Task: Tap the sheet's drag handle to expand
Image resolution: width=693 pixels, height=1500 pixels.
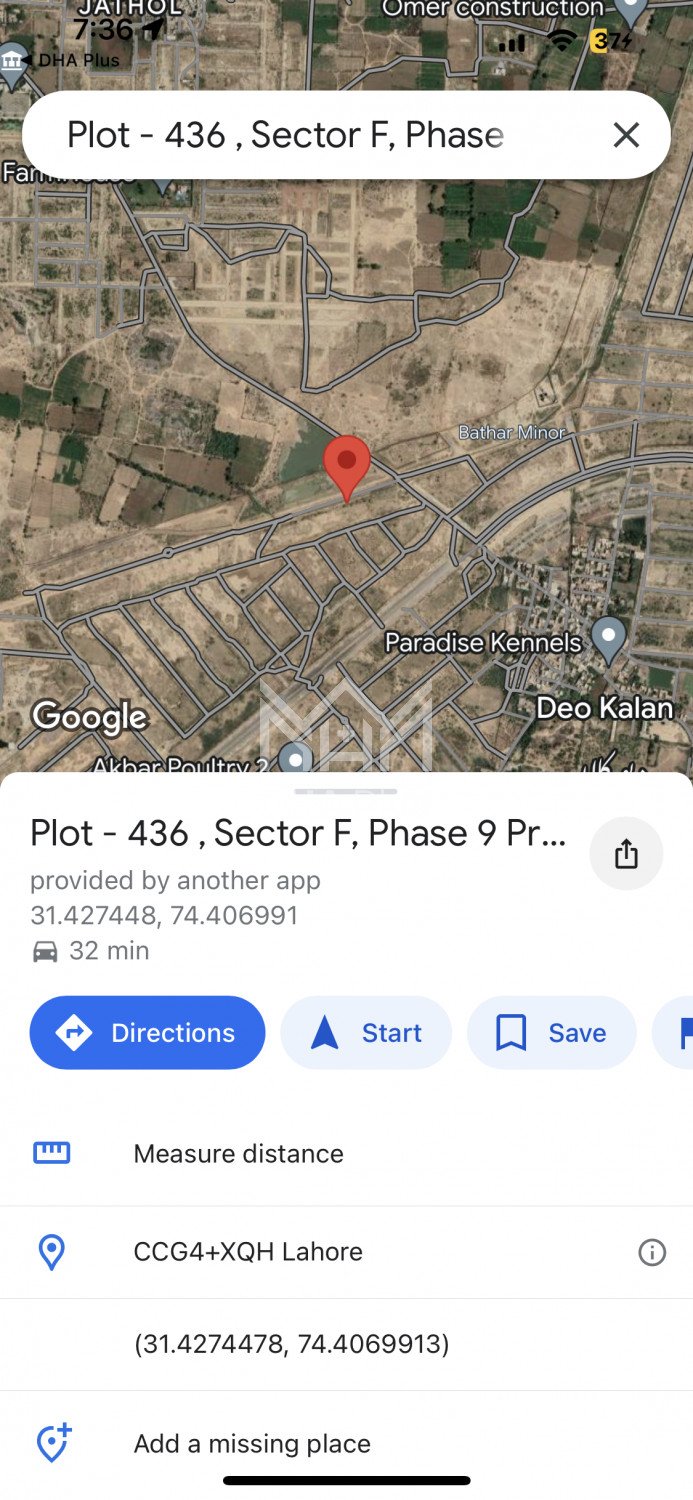Action: tap(346, 791)
